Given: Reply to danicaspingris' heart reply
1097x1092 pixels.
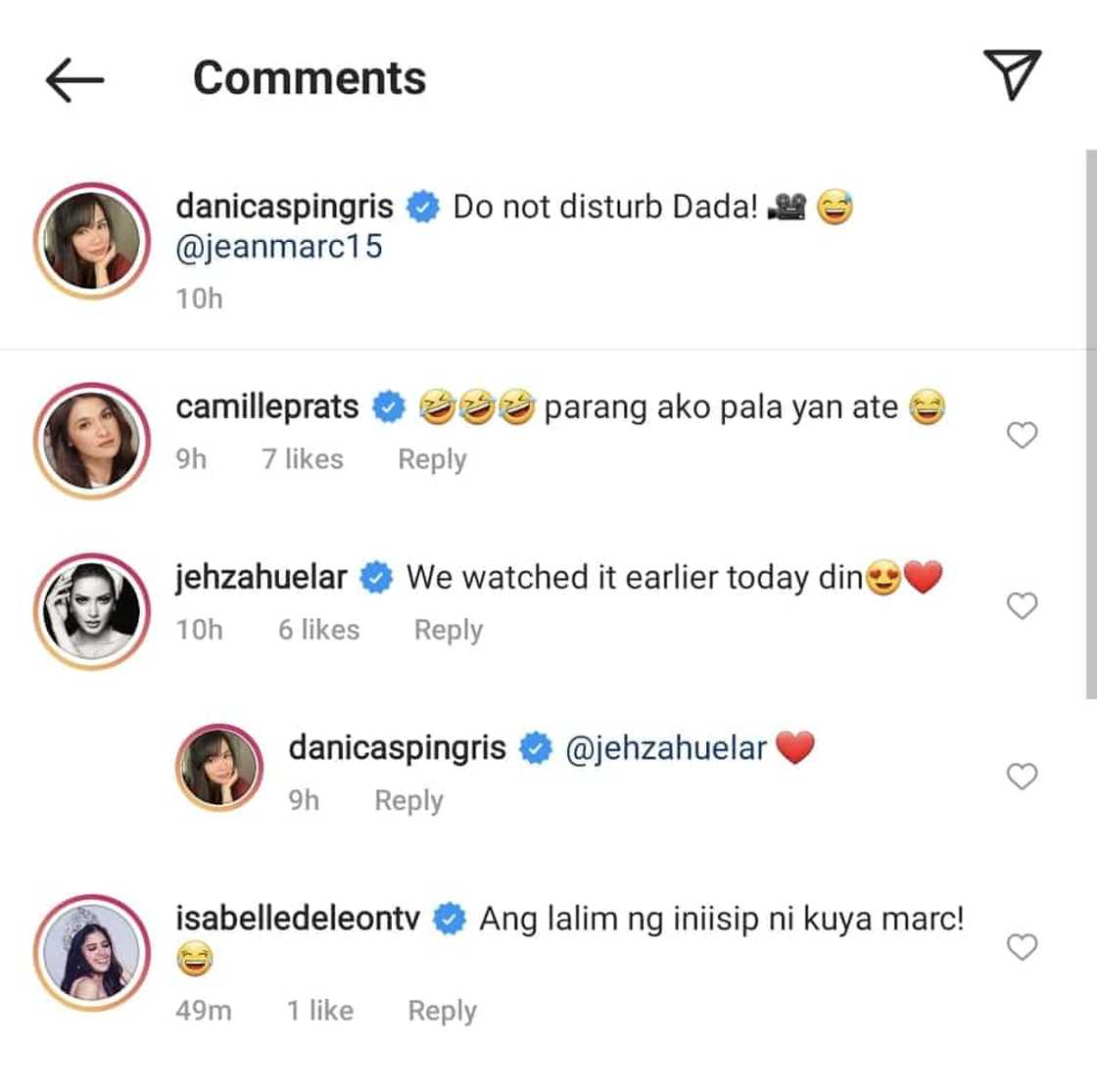Looking at the screenshot, I should [408, 800].
